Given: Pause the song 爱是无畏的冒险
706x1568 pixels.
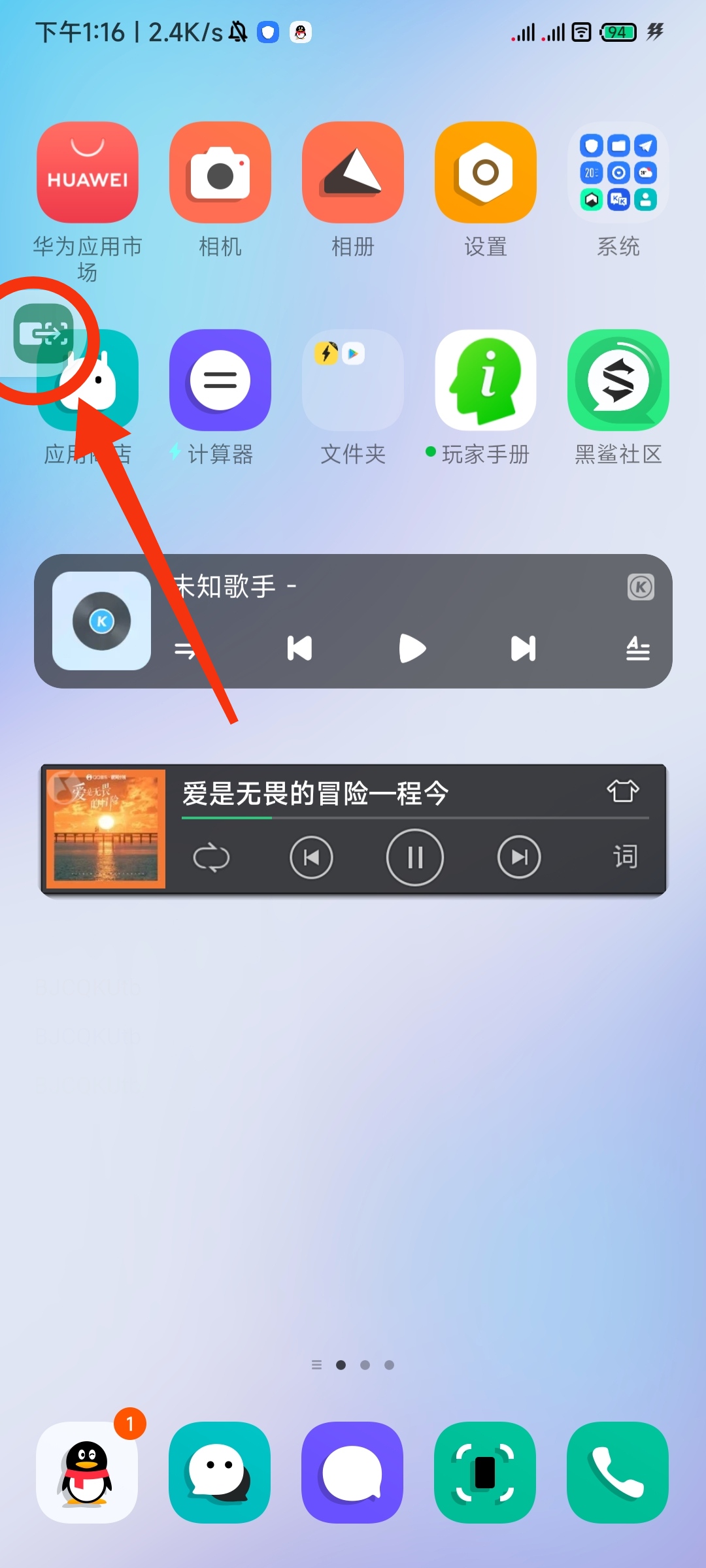Looking at the screenshot, I should point(415,857).
